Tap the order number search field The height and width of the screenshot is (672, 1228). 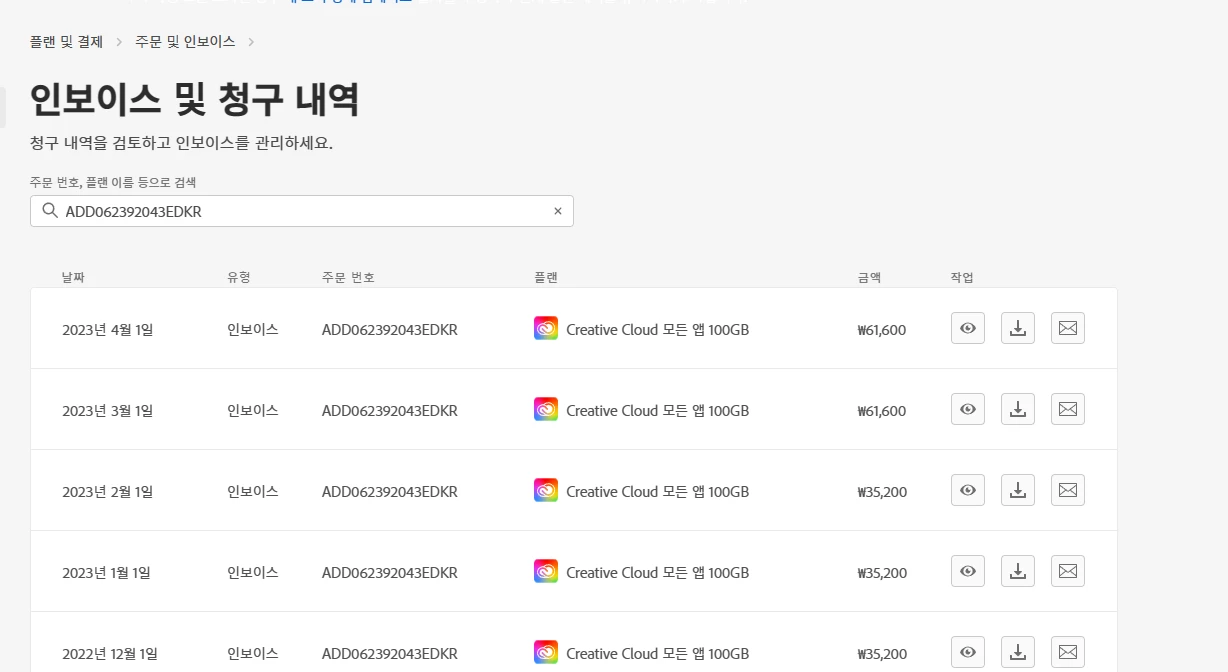tap(300, 211)
